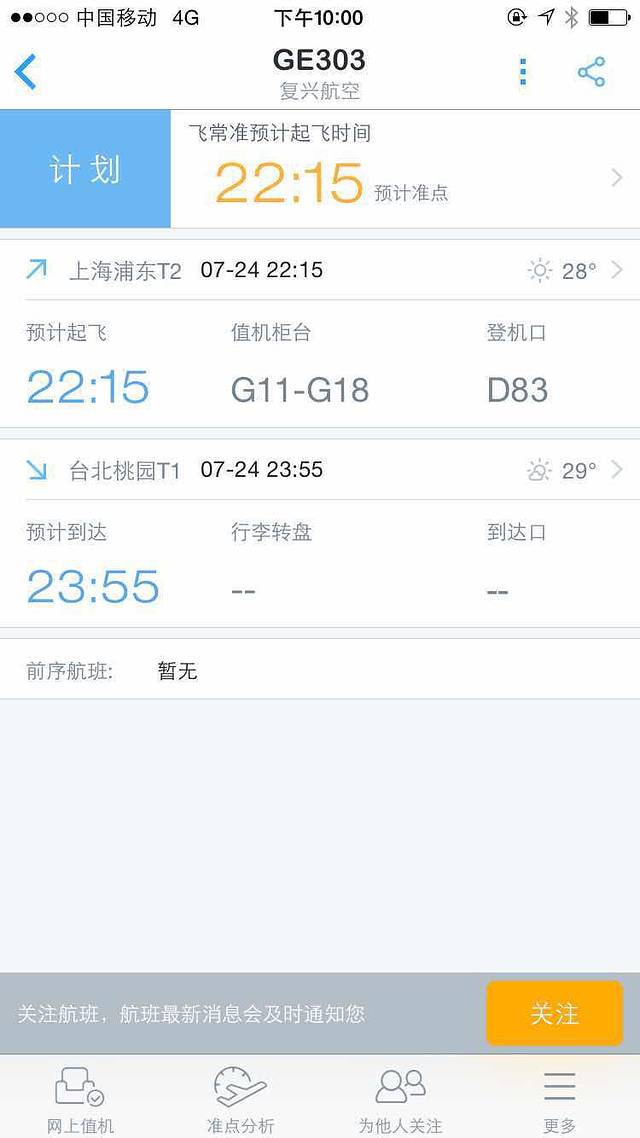Open the 更多 menu
Screen dimensions: 640x1138
559,1098
